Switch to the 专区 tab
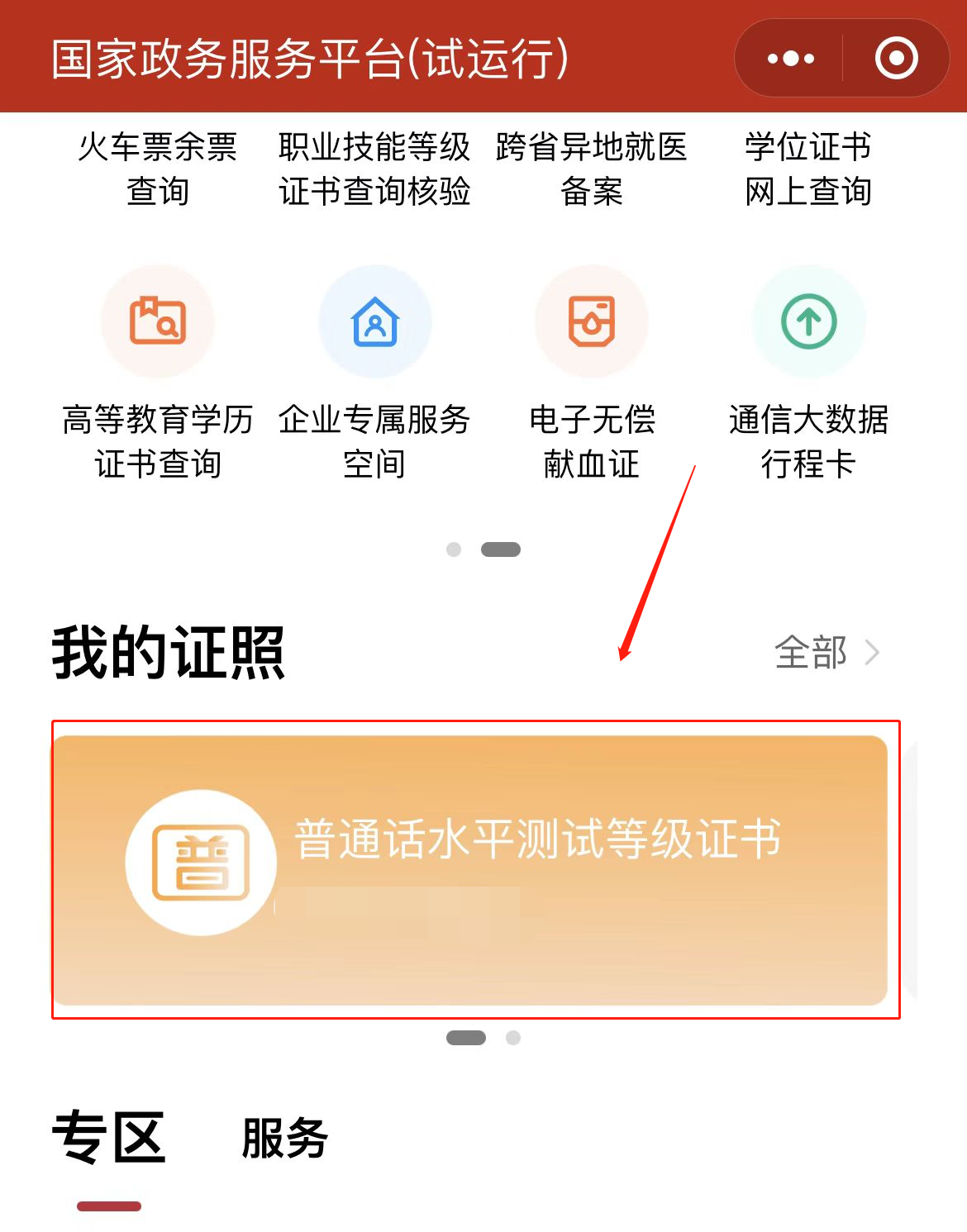 [x=109, y=1139]
